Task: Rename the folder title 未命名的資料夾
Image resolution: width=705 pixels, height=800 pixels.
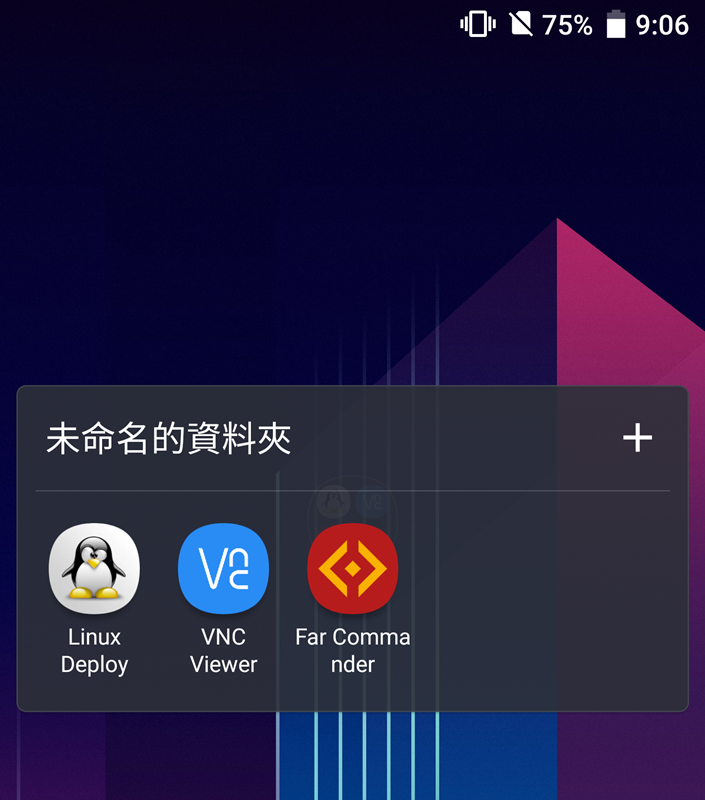Action: (168, 439)
